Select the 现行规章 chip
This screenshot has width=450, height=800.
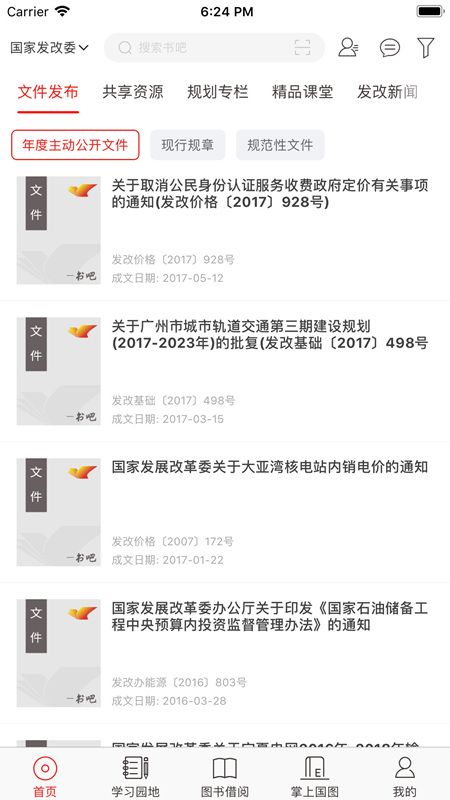(x=188, y=145)
